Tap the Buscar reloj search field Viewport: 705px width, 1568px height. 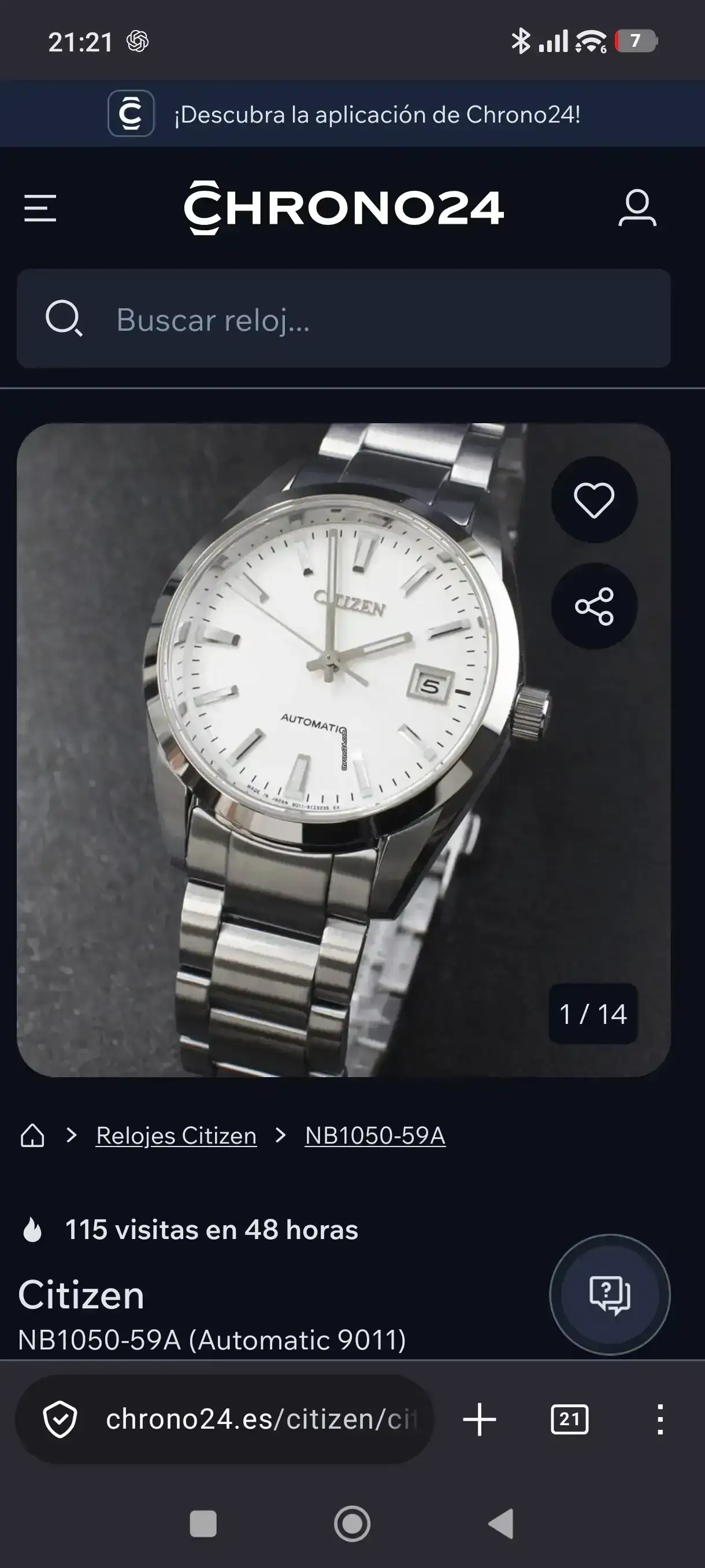pyautogui.click(x=344, y=319)
